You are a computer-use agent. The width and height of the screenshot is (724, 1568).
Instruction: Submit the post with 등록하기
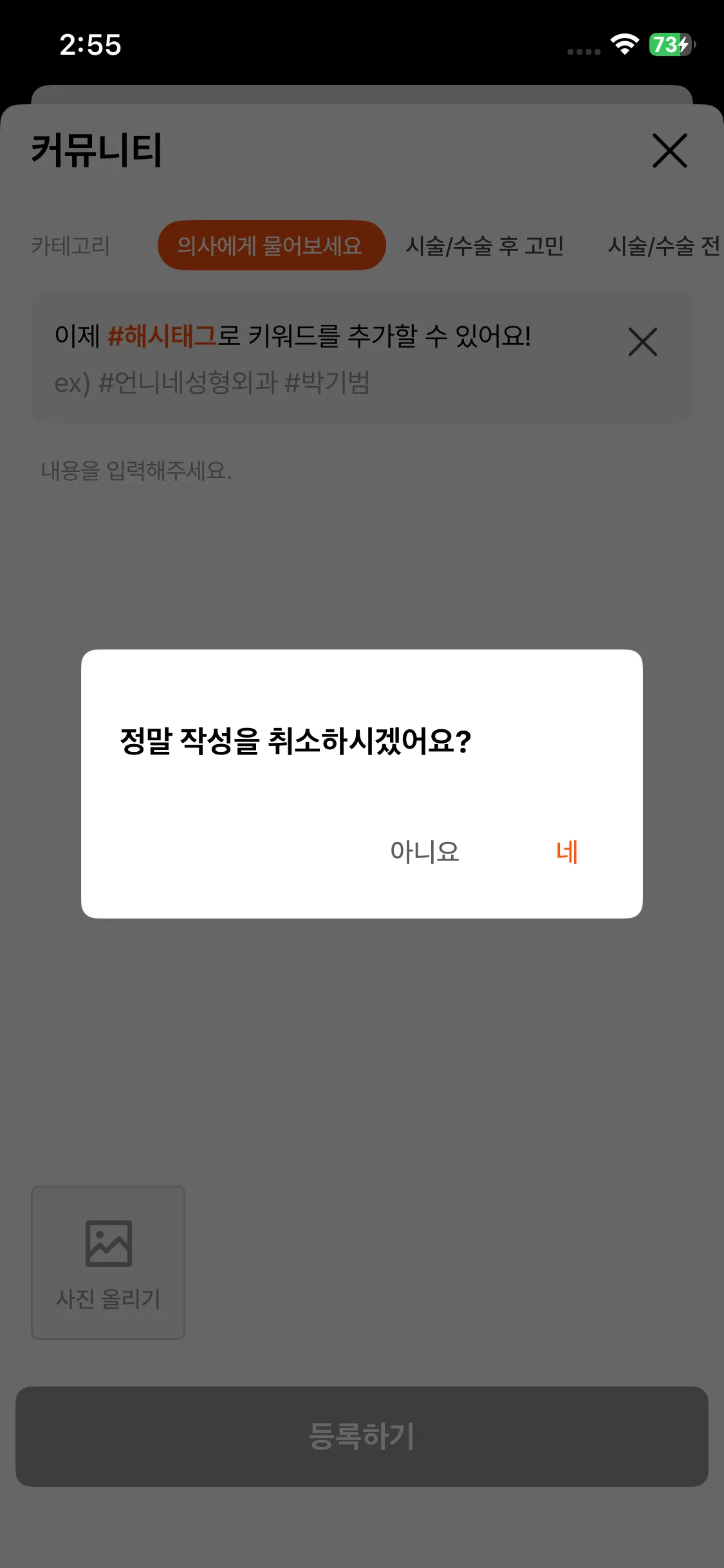(362, 1436)
